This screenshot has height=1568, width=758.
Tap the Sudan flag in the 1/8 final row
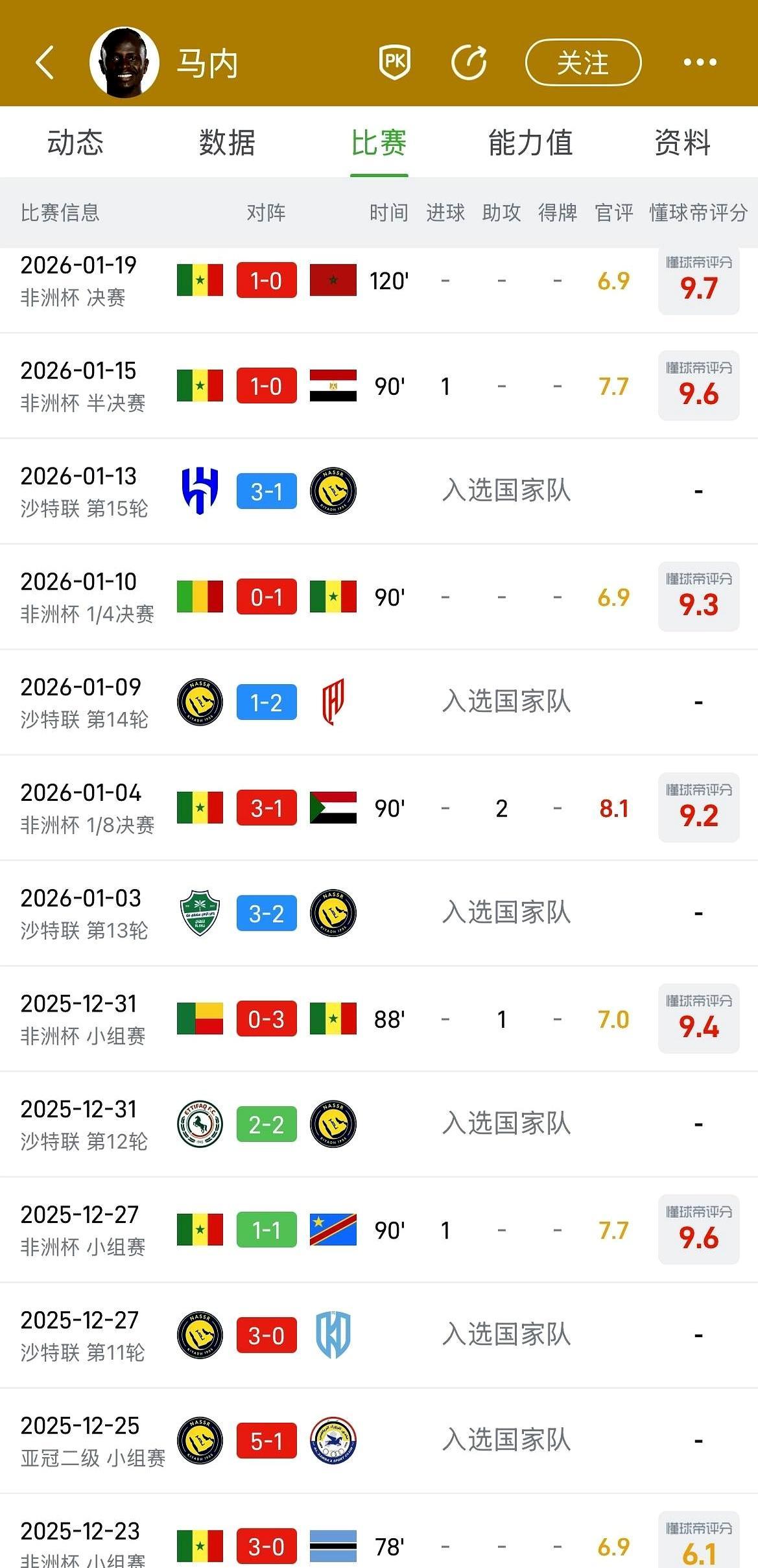(333, 807)
